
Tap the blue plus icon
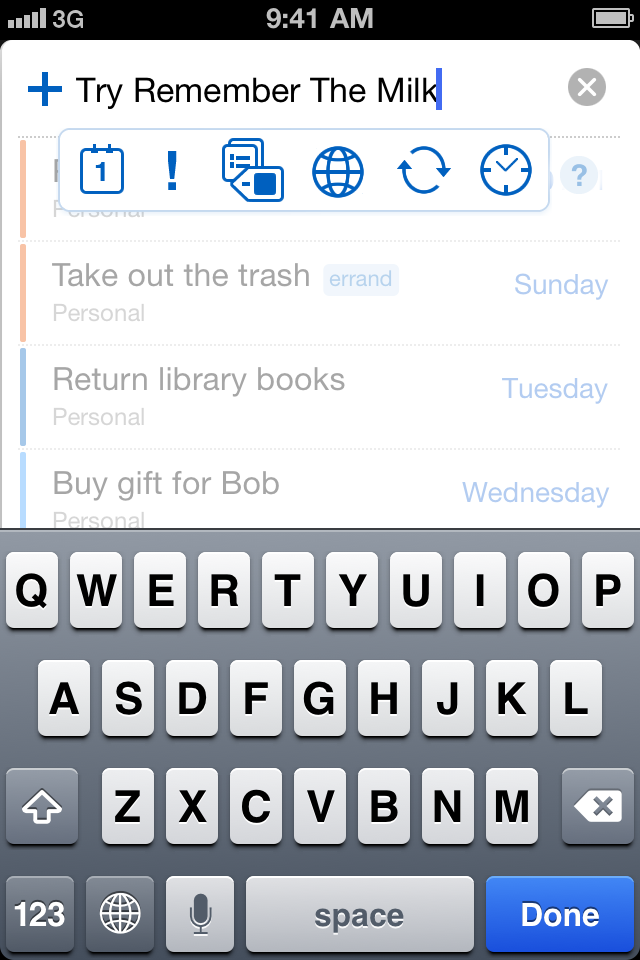pos(45,89)
